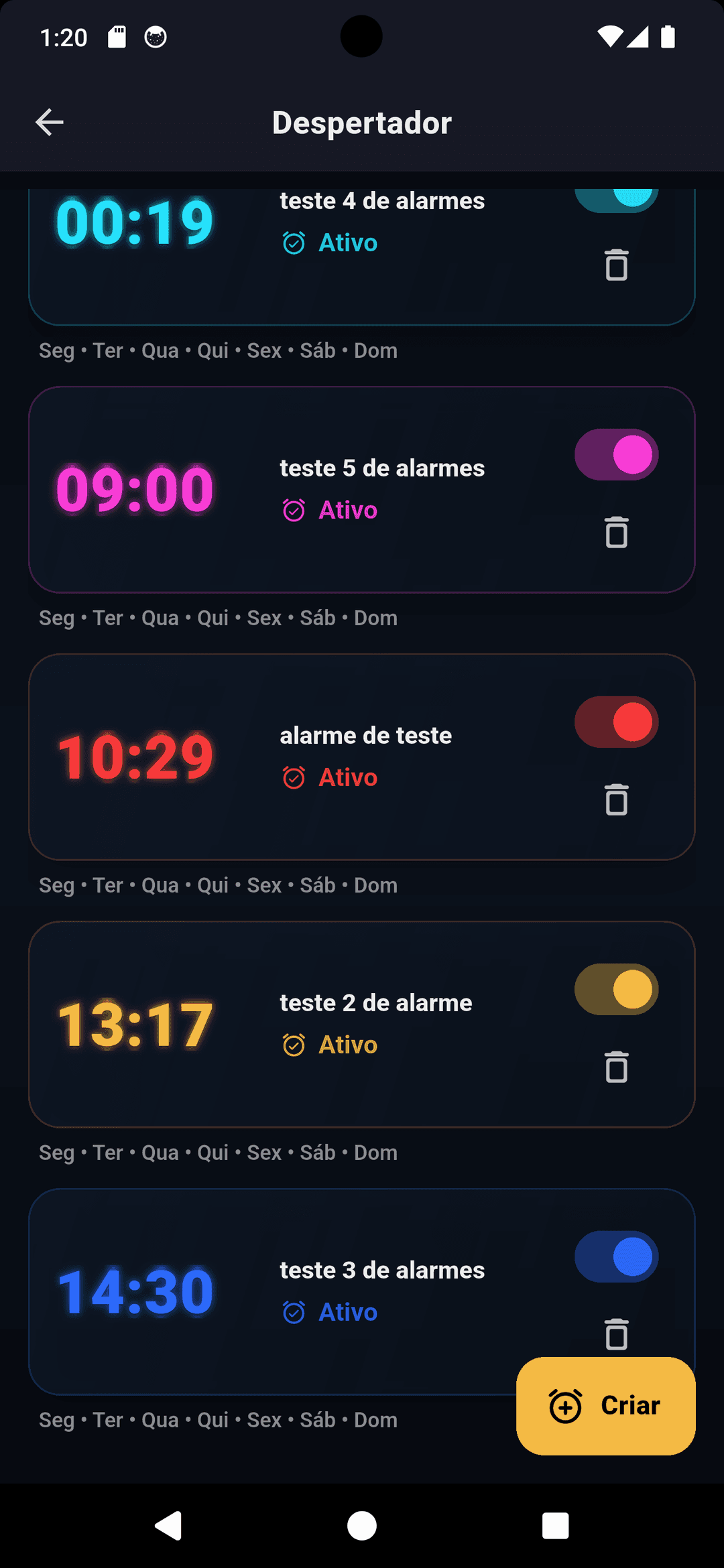The image size is (724, 1568).
Task: Delete the alarme de teste via its trash icon
Action: [x=615, y=799]
